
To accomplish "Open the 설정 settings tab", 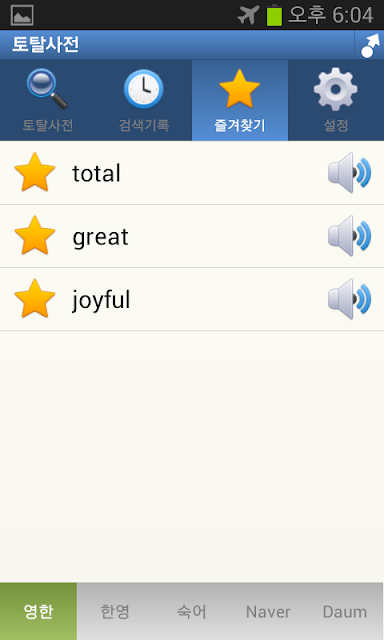I will click(336, 100).
